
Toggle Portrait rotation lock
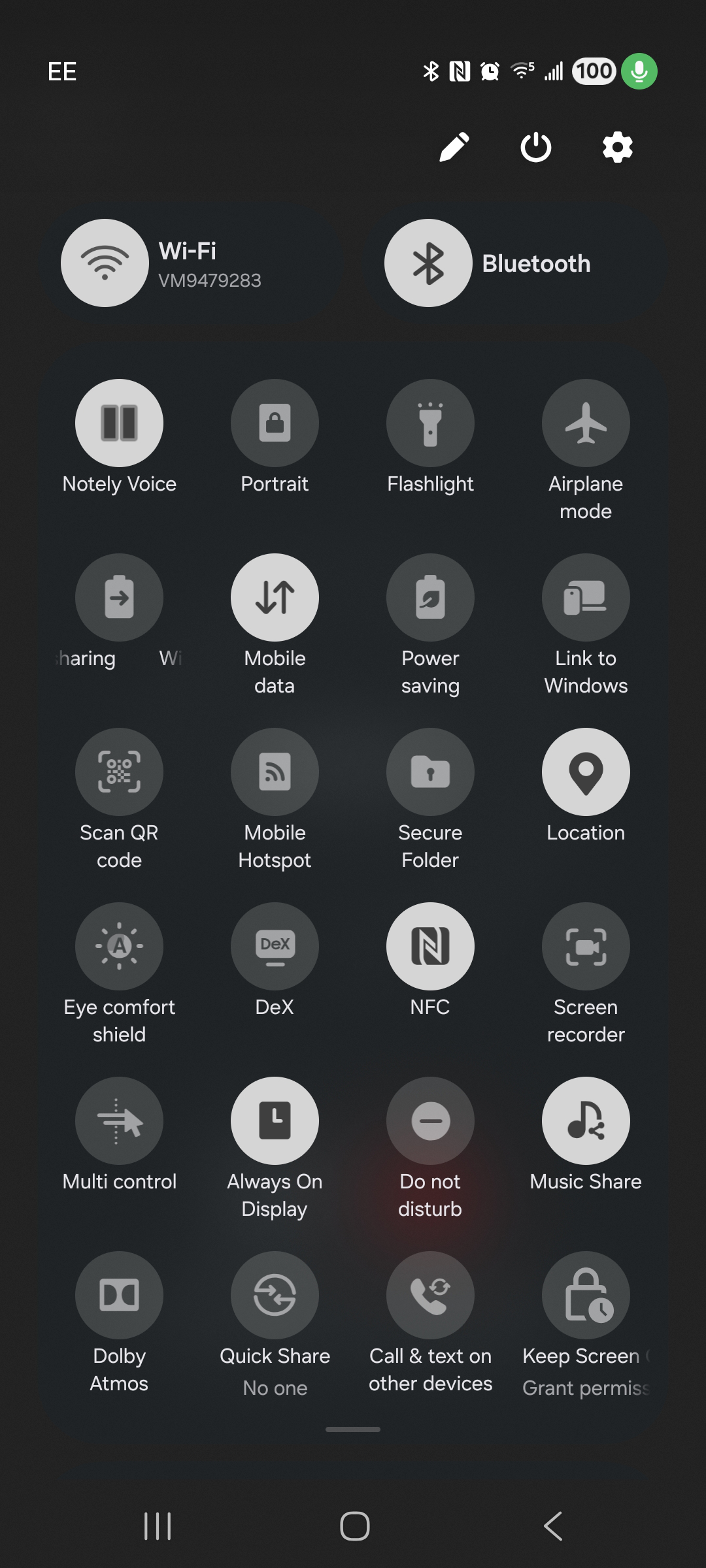coord(275,423)
